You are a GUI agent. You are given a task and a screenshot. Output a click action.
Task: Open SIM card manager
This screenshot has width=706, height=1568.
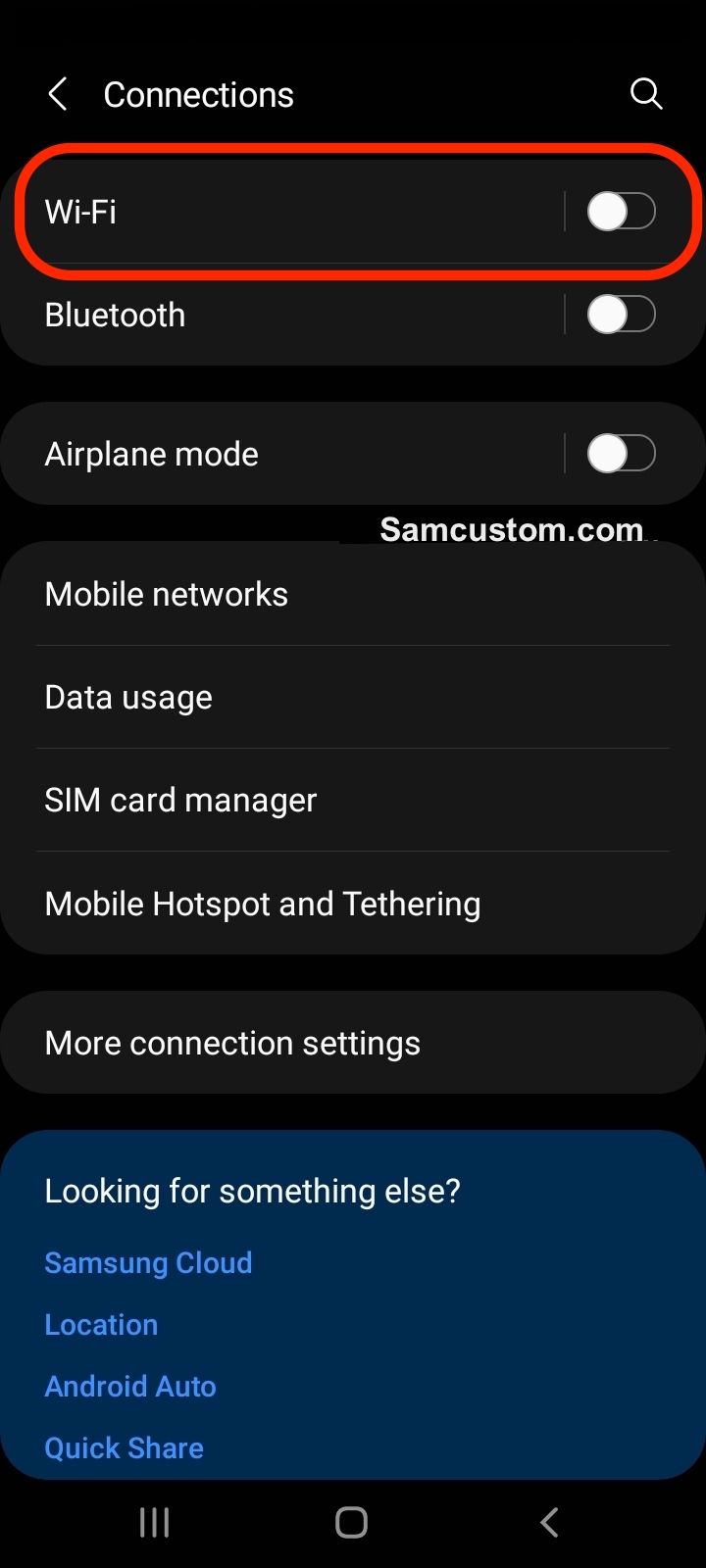tap(353, 800)
